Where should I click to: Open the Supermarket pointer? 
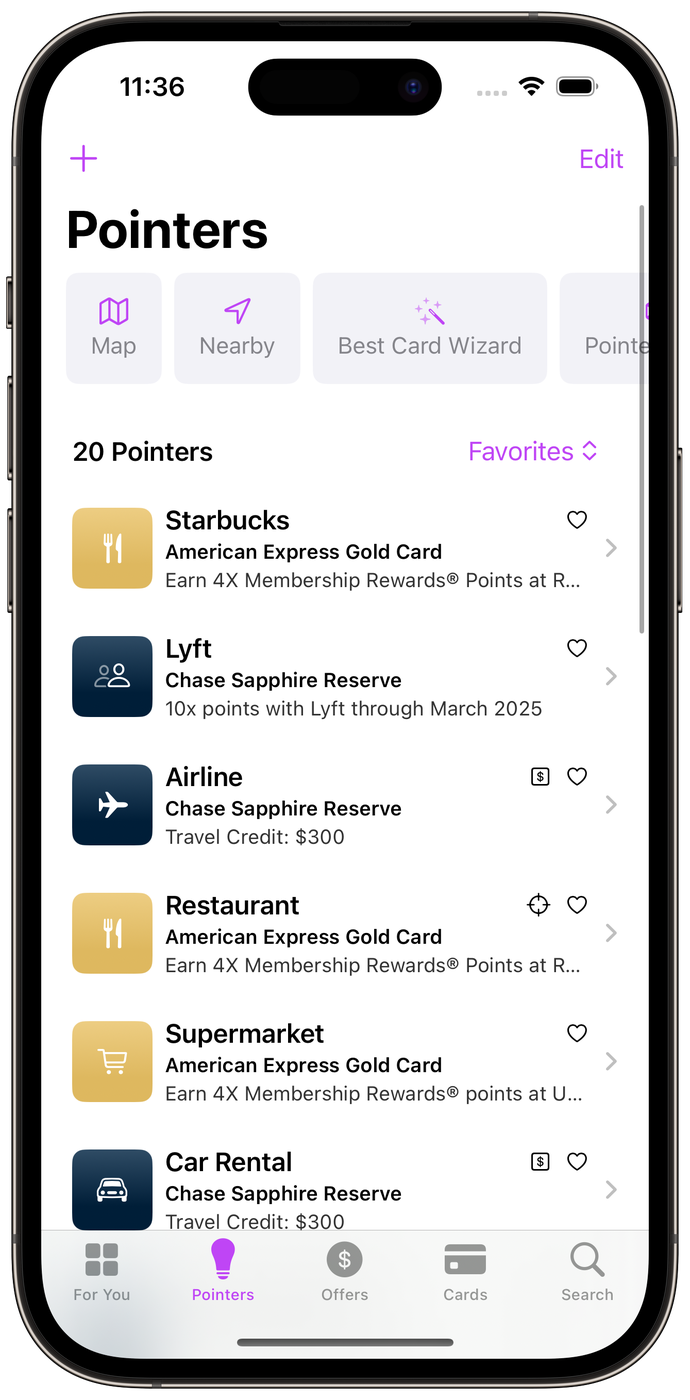pos(345,1062)
